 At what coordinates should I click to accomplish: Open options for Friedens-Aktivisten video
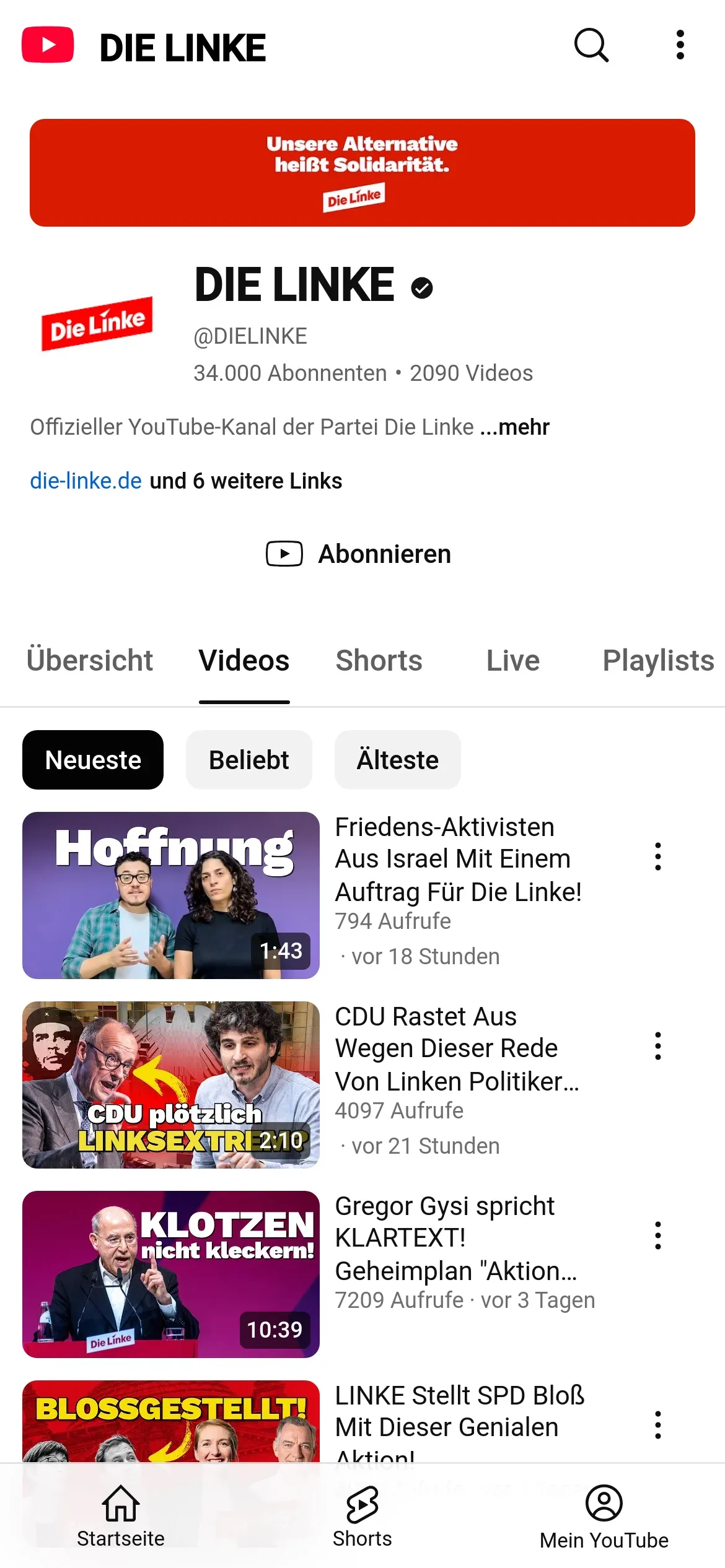coord(657,856)
